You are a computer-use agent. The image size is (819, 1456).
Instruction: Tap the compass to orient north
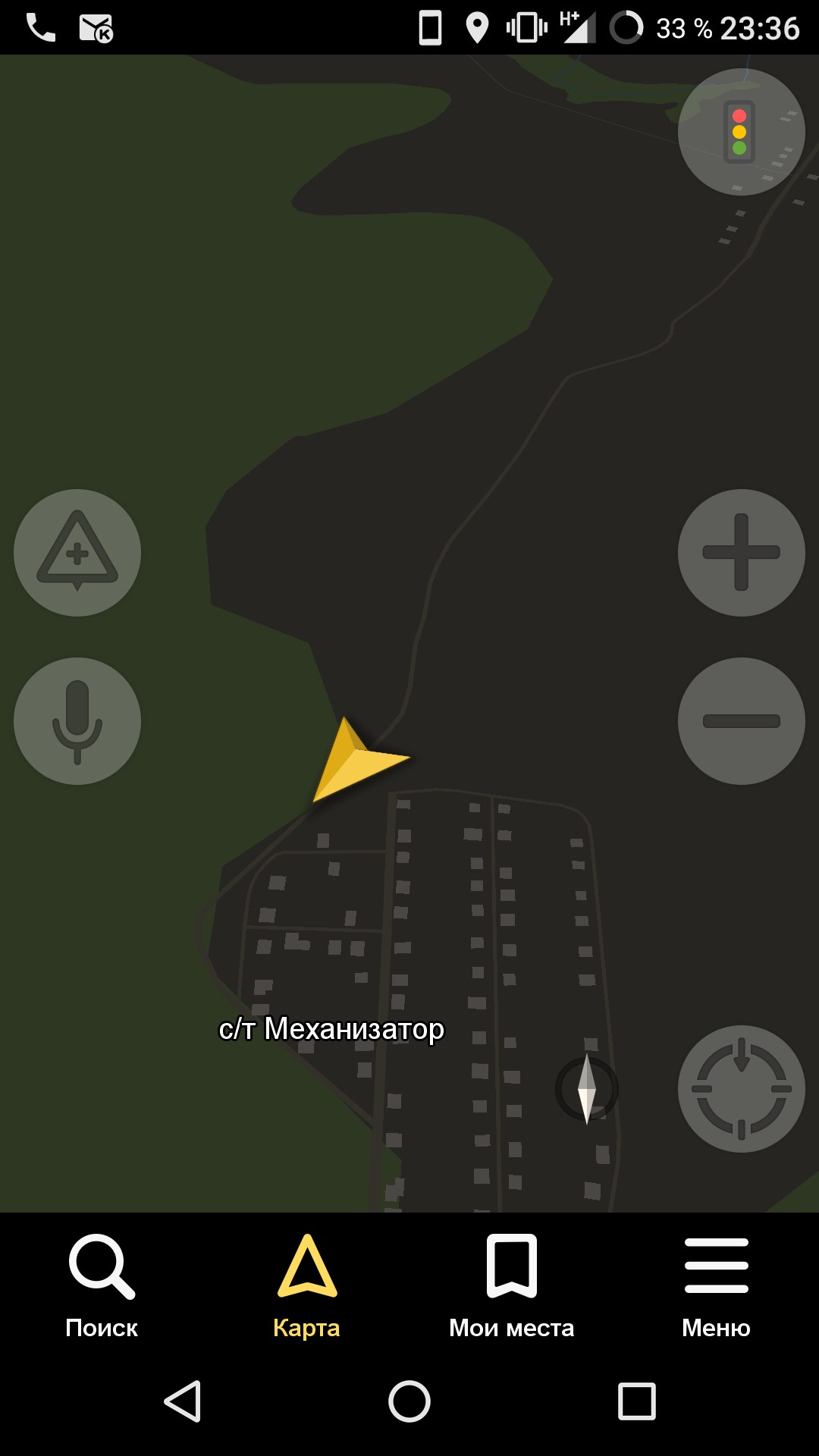[x=587, y=1089]
